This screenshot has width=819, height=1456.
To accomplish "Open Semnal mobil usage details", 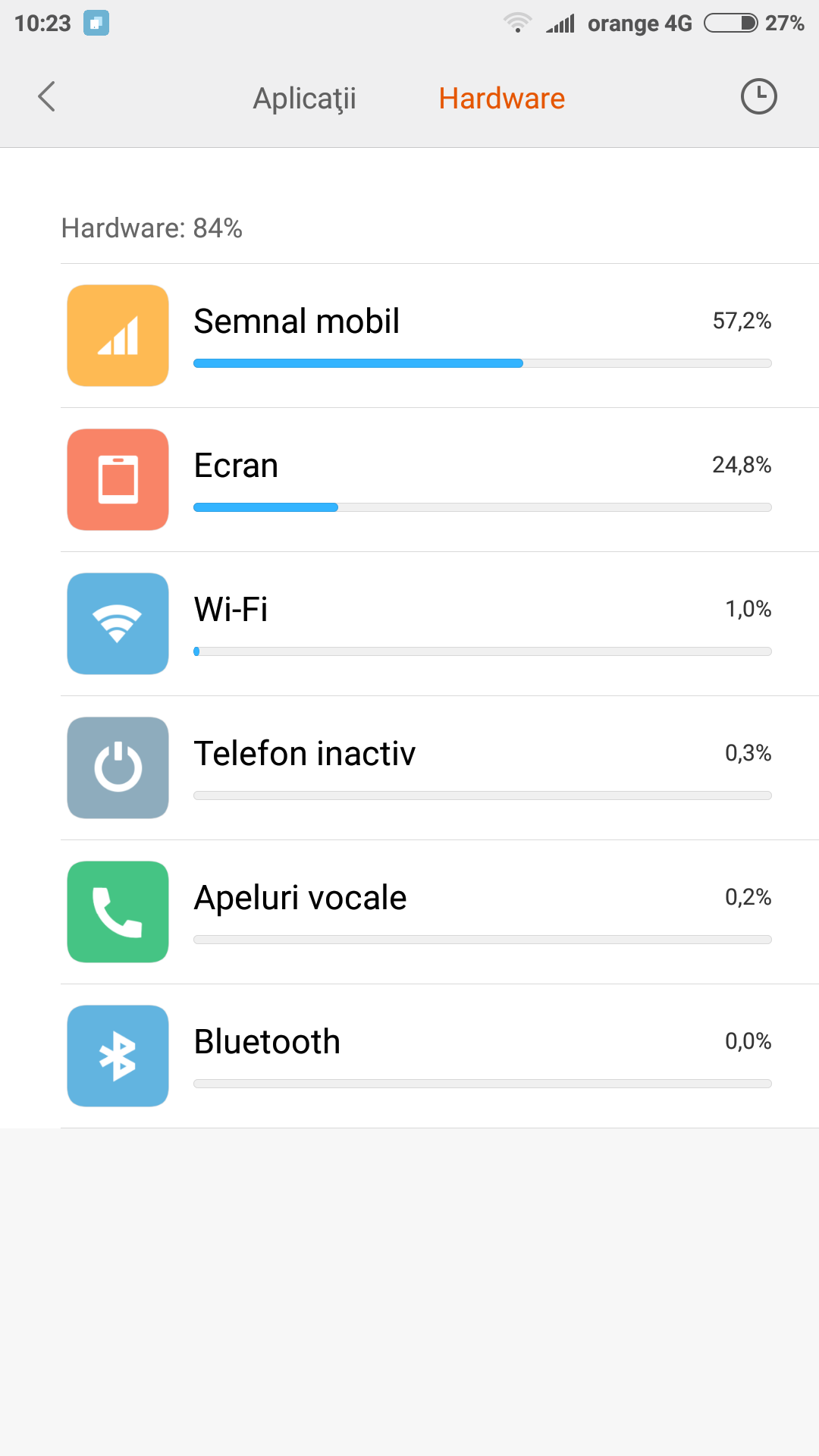I will 440,336.
